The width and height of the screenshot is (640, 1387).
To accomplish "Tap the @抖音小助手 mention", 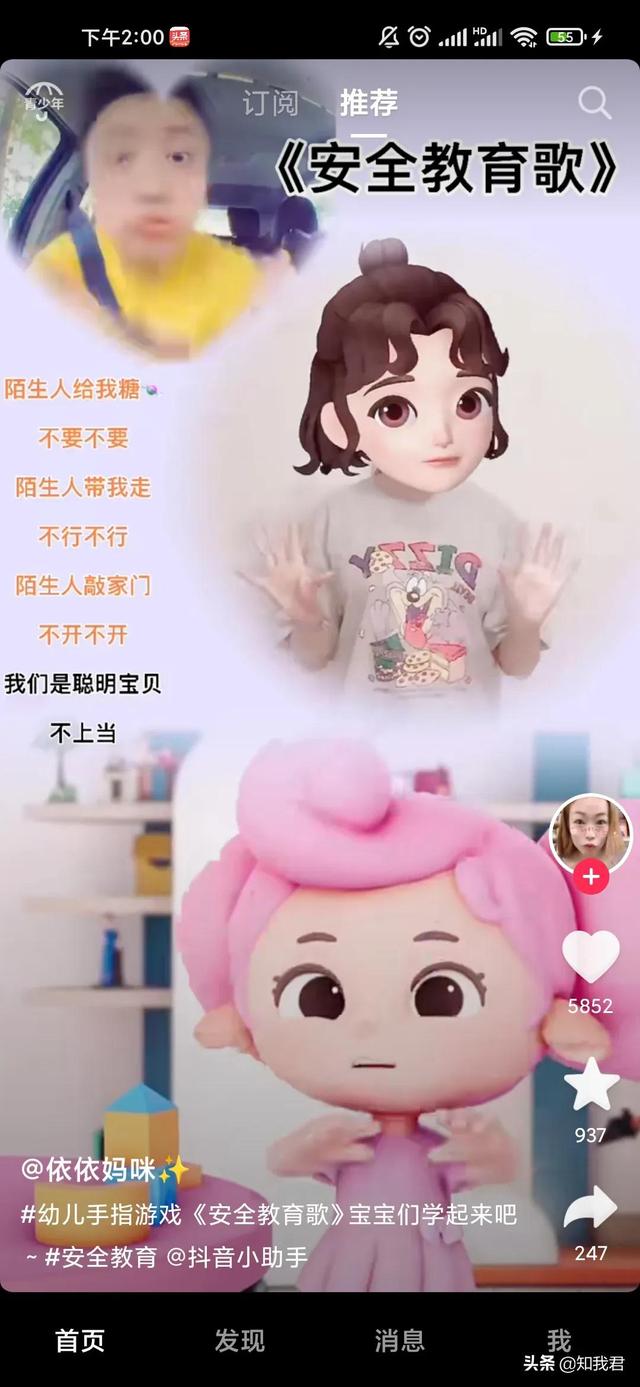I will click(x=237, y=1257).
